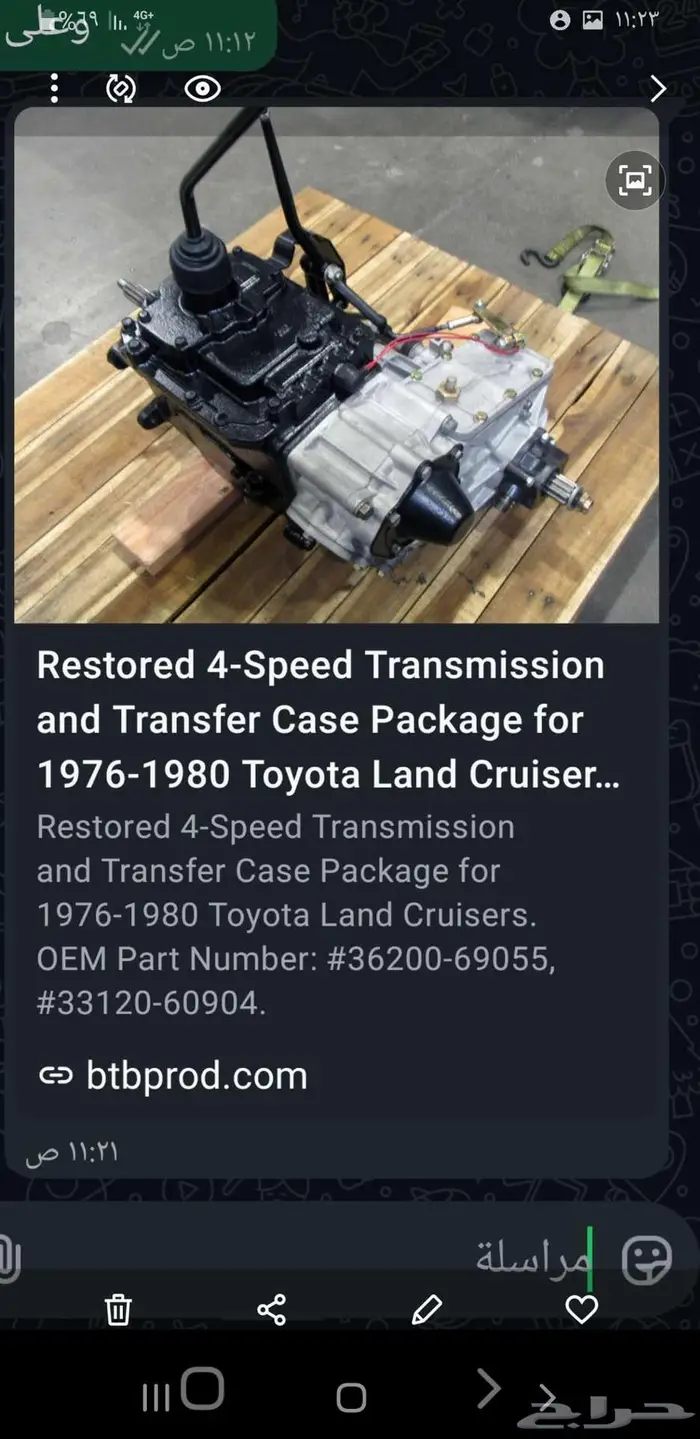700x1439 pixels.
Task: Tap the eye icon in the top bar
Action: coord(203,89)
